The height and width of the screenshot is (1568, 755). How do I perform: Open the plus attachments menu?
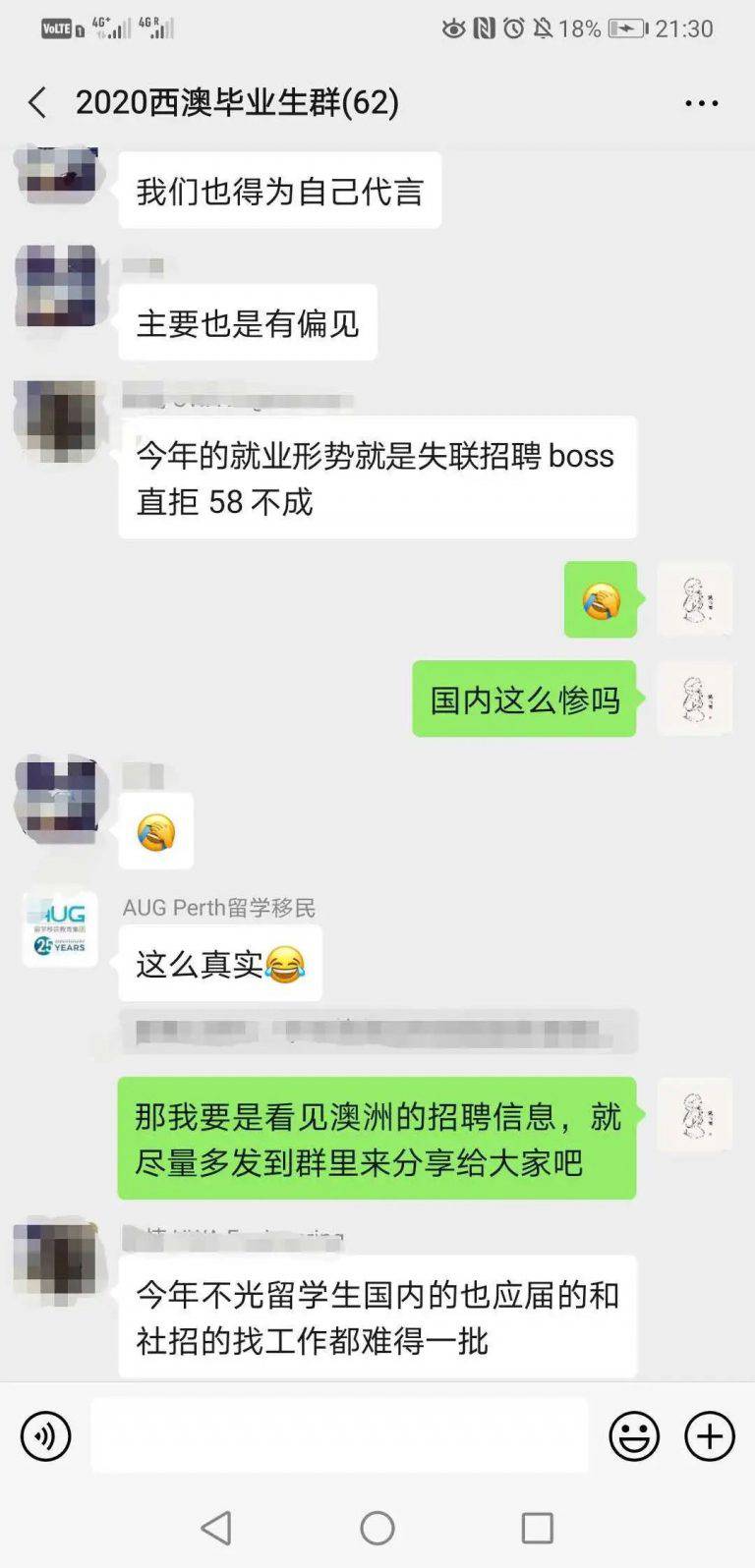coord(709,1436)
